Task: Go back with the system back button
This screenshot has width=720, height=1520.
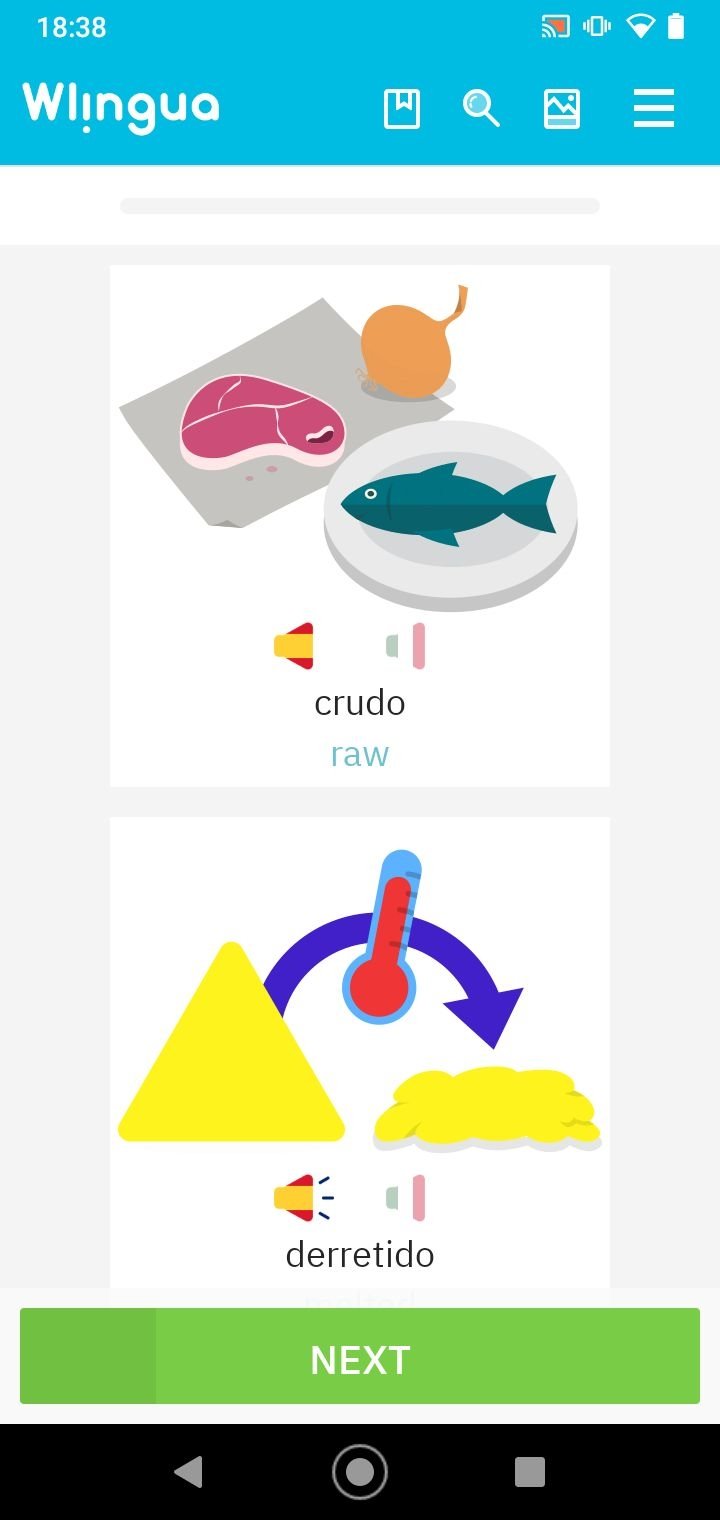Action: (x=188, y=1471)
